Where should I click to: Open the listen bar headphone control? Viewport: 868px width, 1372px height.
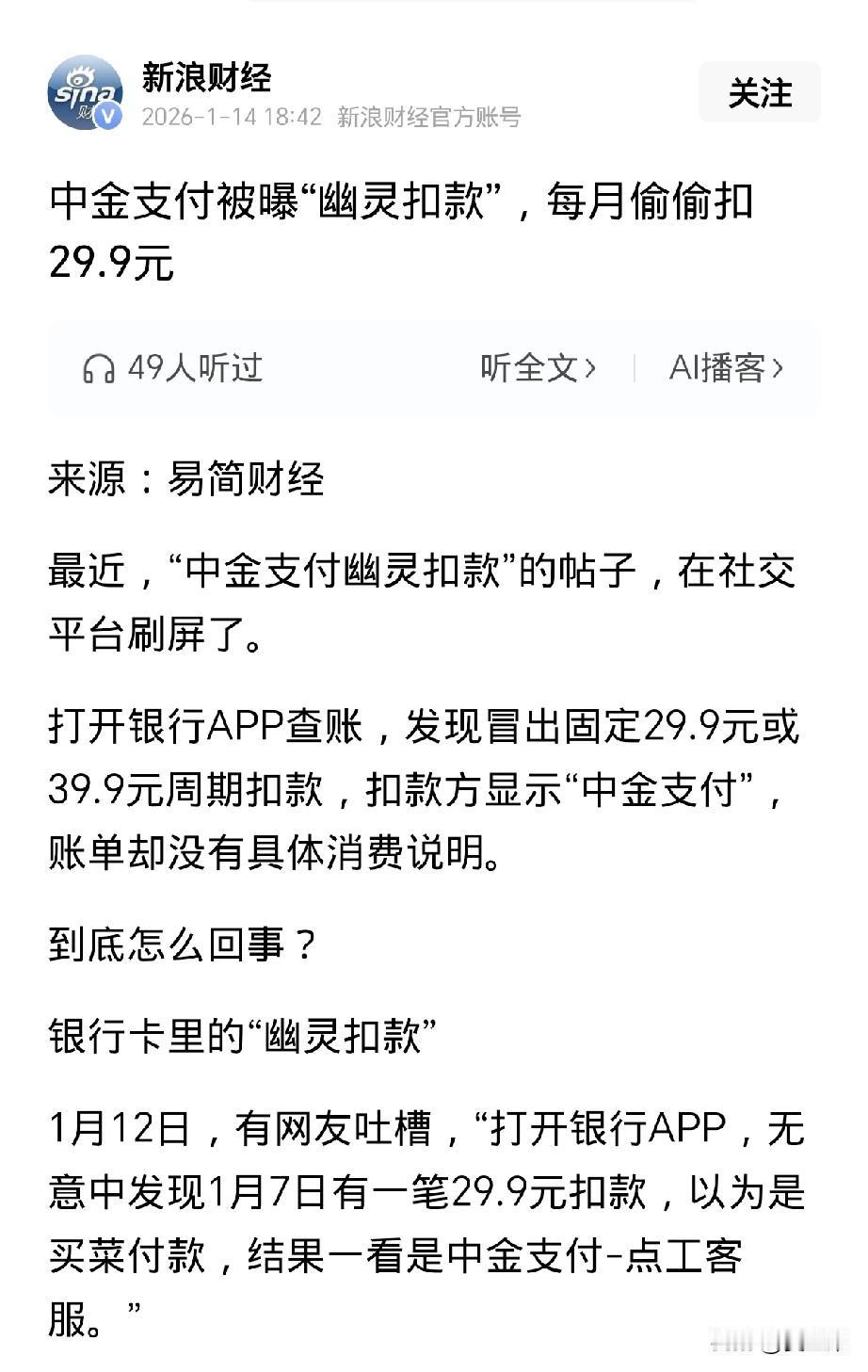(98, 369)
